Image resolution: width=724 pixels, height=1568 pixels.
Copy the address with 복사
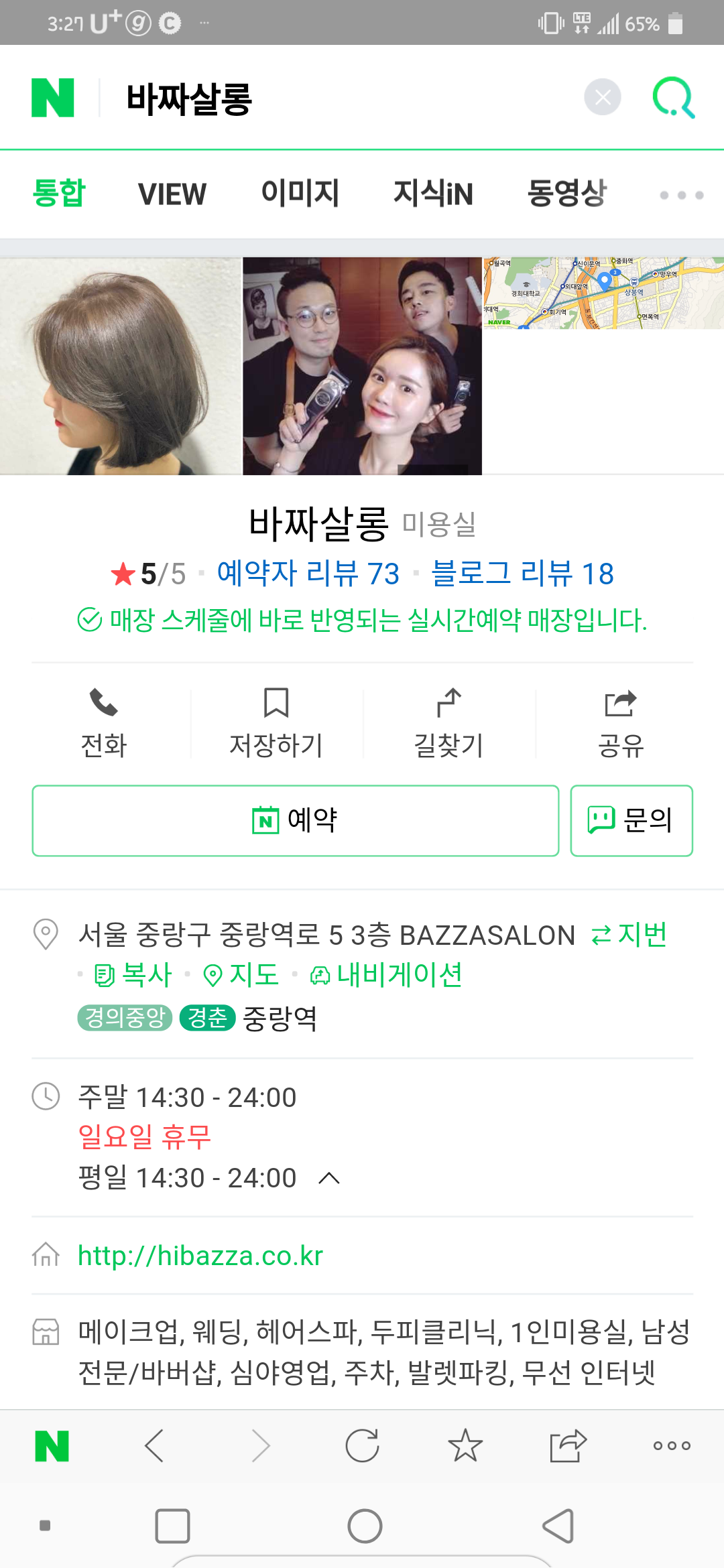(134, 975)
